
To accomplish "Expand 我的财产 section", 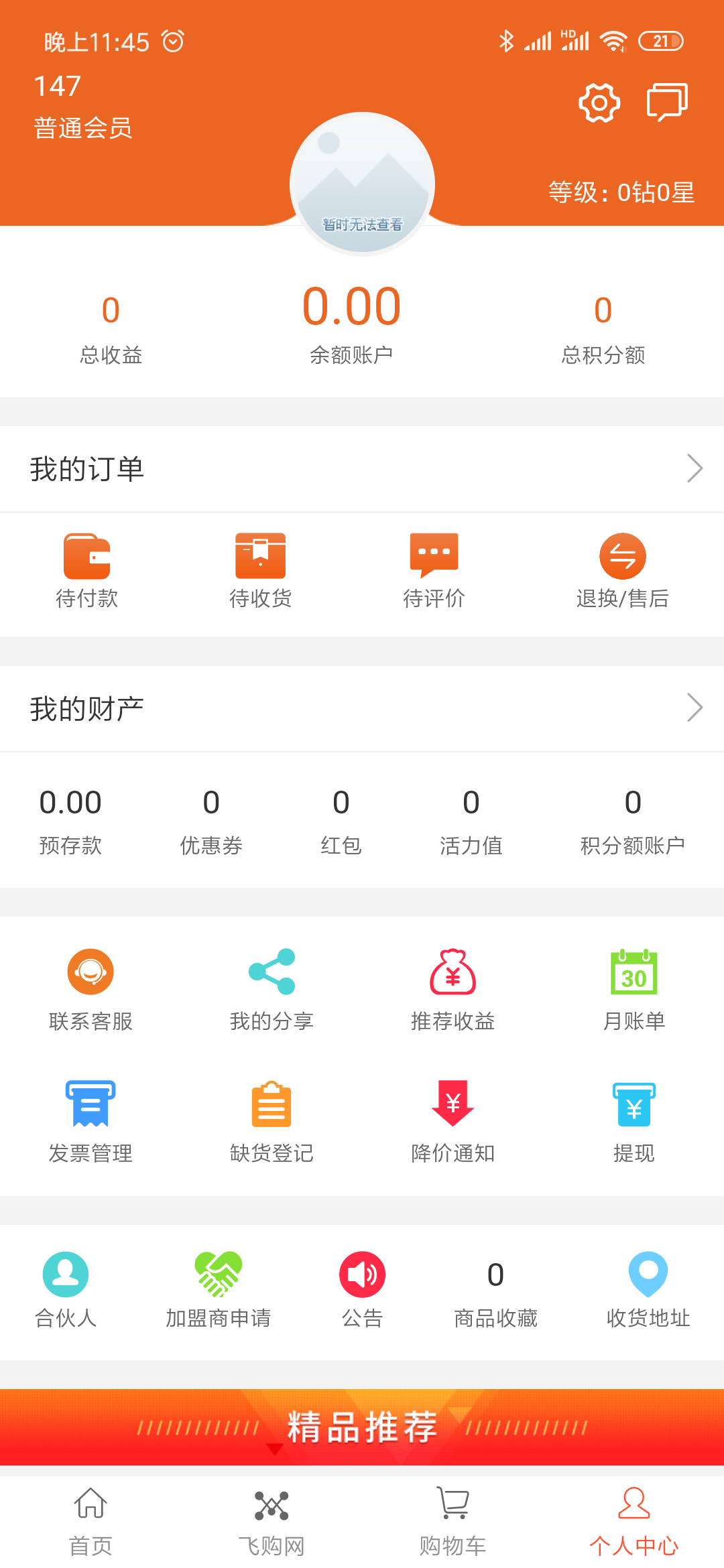I will (362, 708).
